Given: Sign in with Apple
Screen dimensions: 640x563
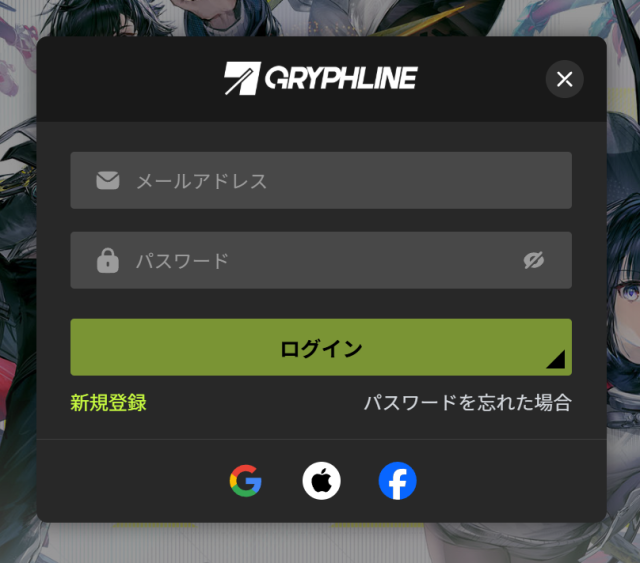Looking at the screenshot, I should (321, 482).
